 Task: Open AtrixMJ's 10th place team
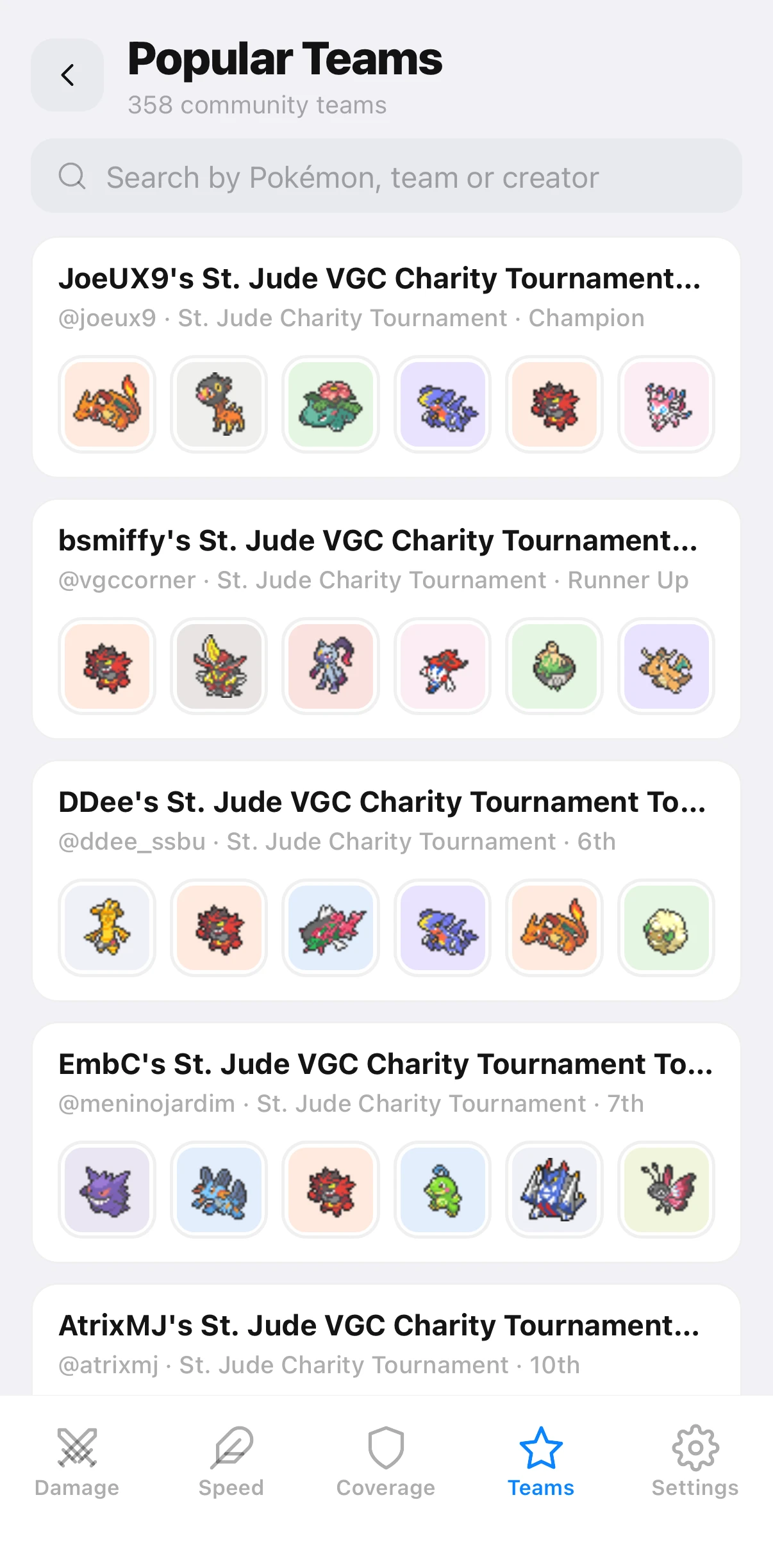point(386,1341)
